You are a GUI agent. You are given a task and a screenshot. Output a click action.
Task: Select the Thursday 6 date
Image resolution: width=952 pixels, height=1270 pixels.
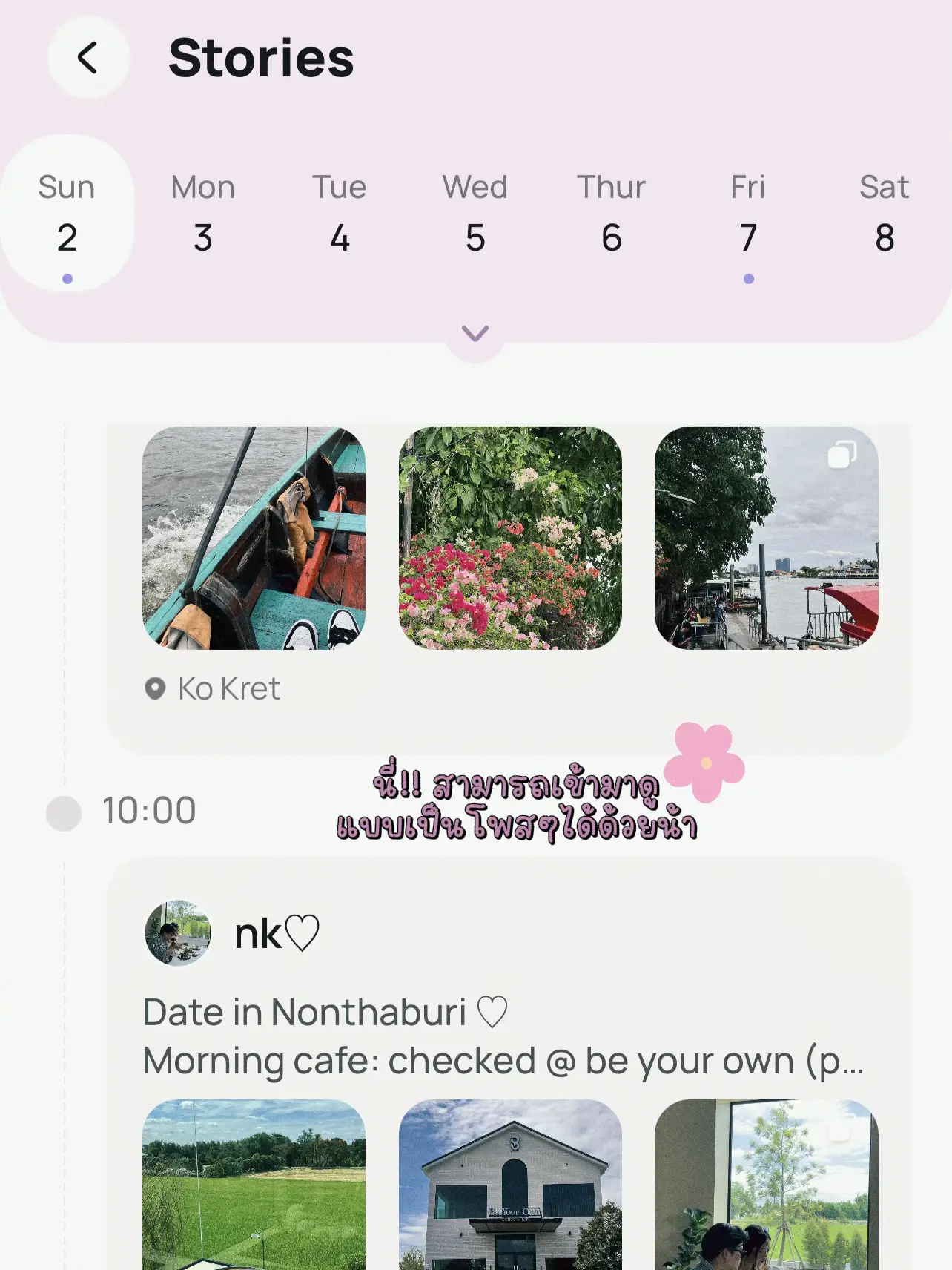point(612,215)
